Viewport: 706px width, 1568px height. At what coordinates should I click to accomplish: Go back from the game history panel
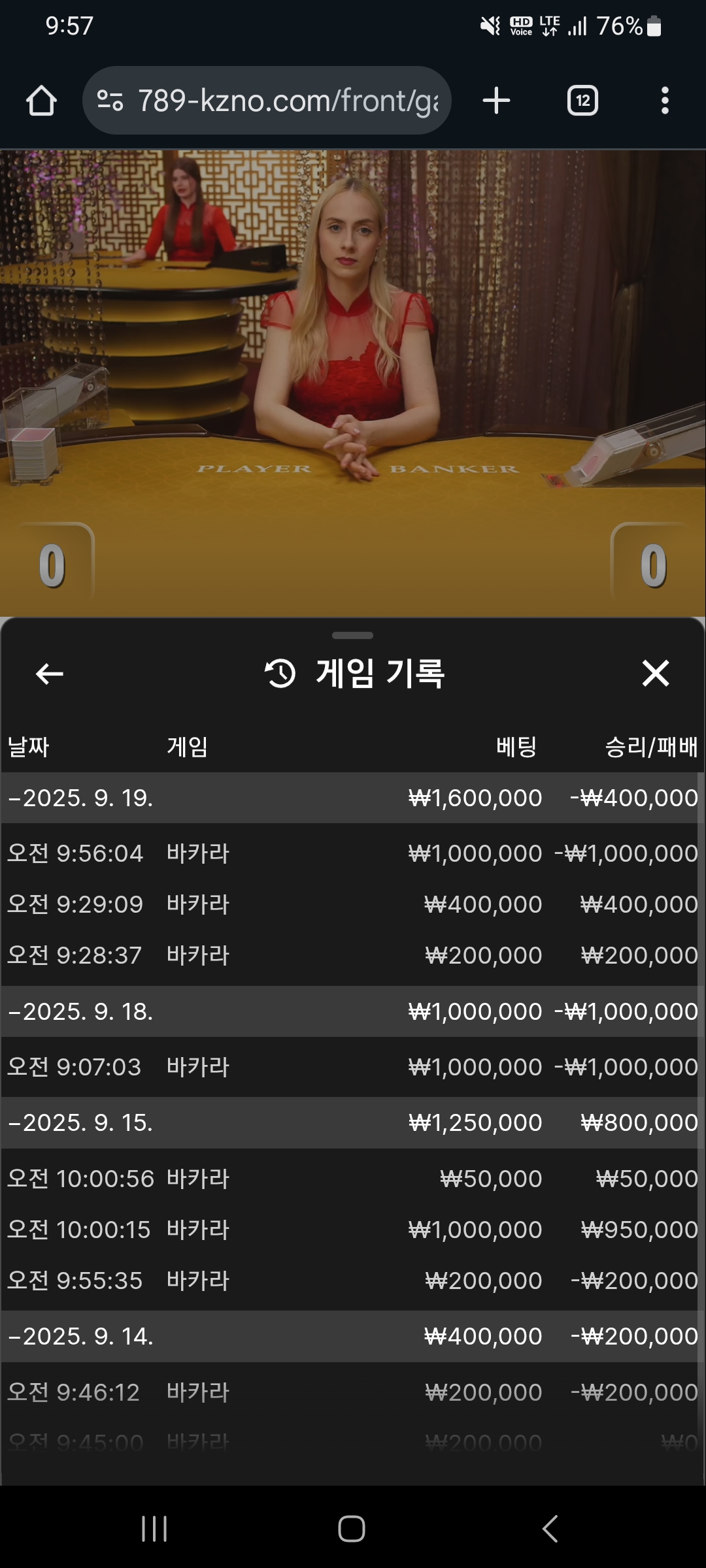tap(49, 674)
